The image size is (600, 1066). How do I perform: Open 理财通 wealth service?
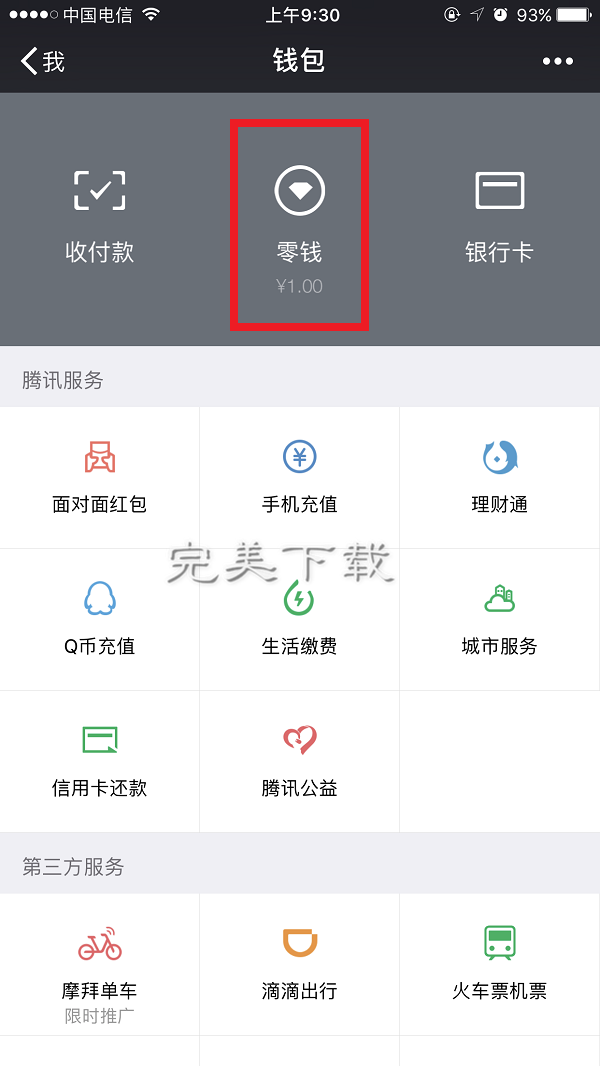click(499, 477)
